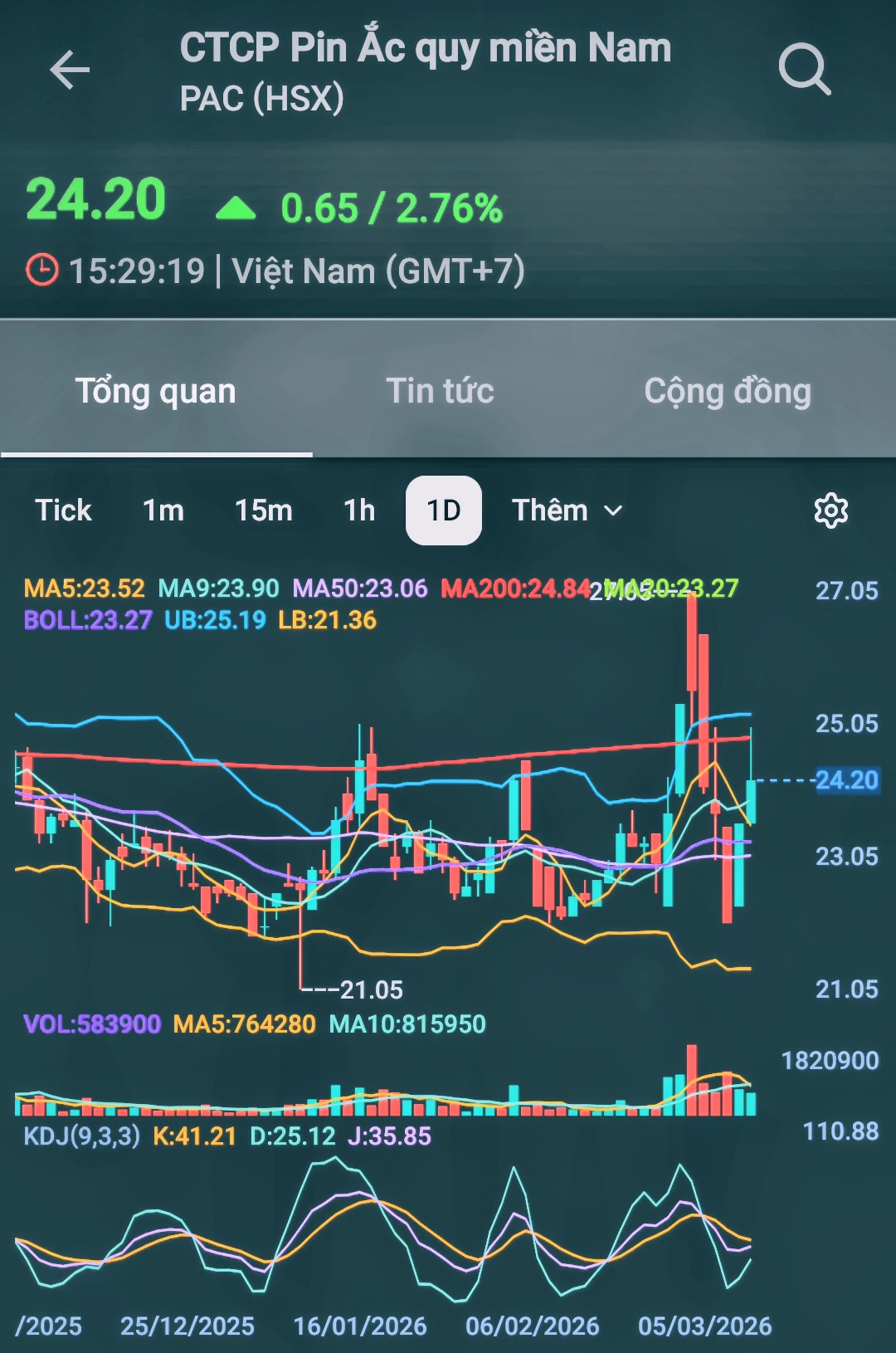The image size is (896, 1353).
Task: Choose the 15m chart interval
Action: (x=264, y=510)
